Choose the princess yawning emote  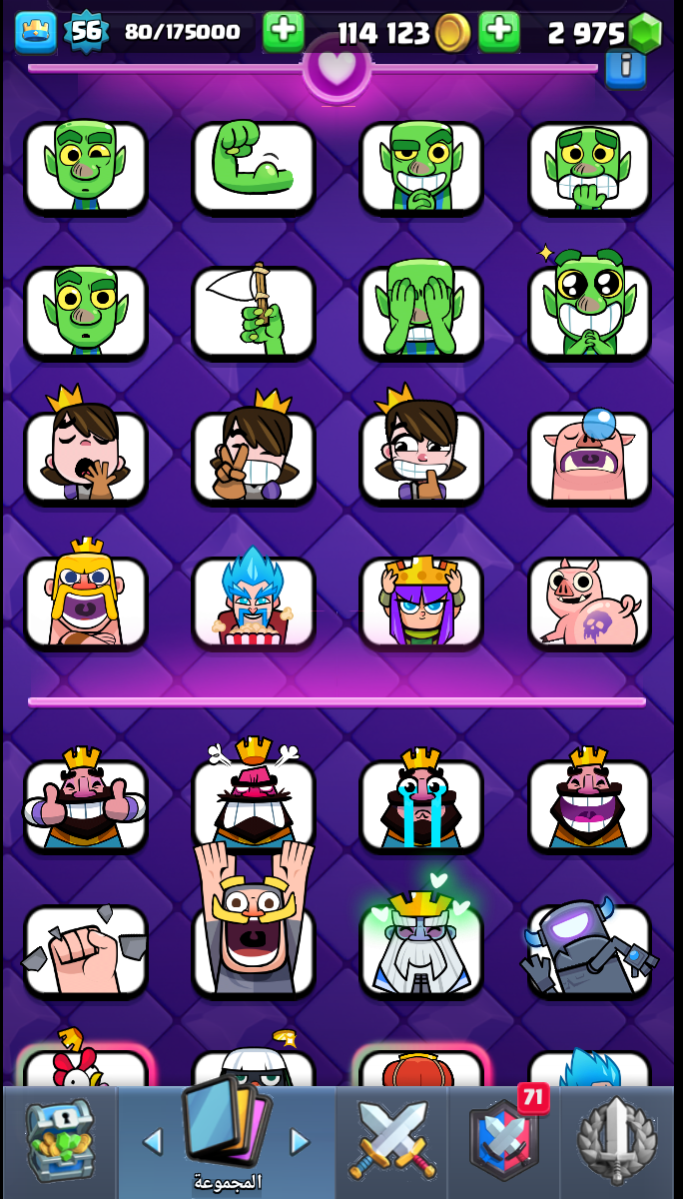(86, 455)
